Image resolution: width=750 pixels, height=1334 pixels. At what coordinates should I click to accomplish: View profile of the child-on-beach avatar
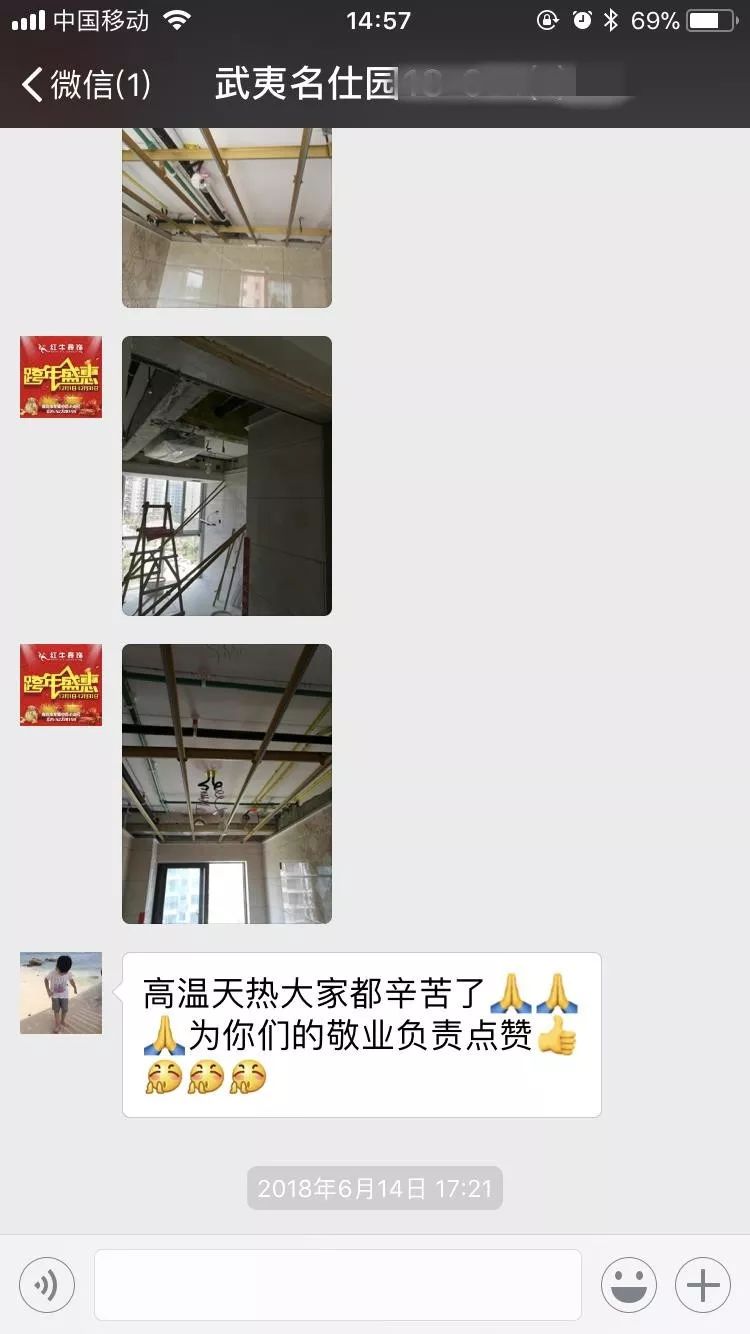61,993
